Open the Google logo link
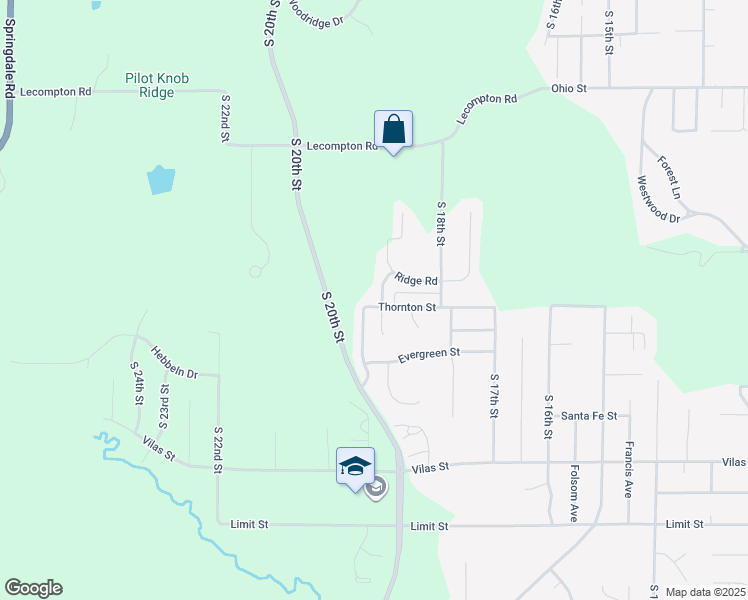748x600 pixels. tap(33, 588)
